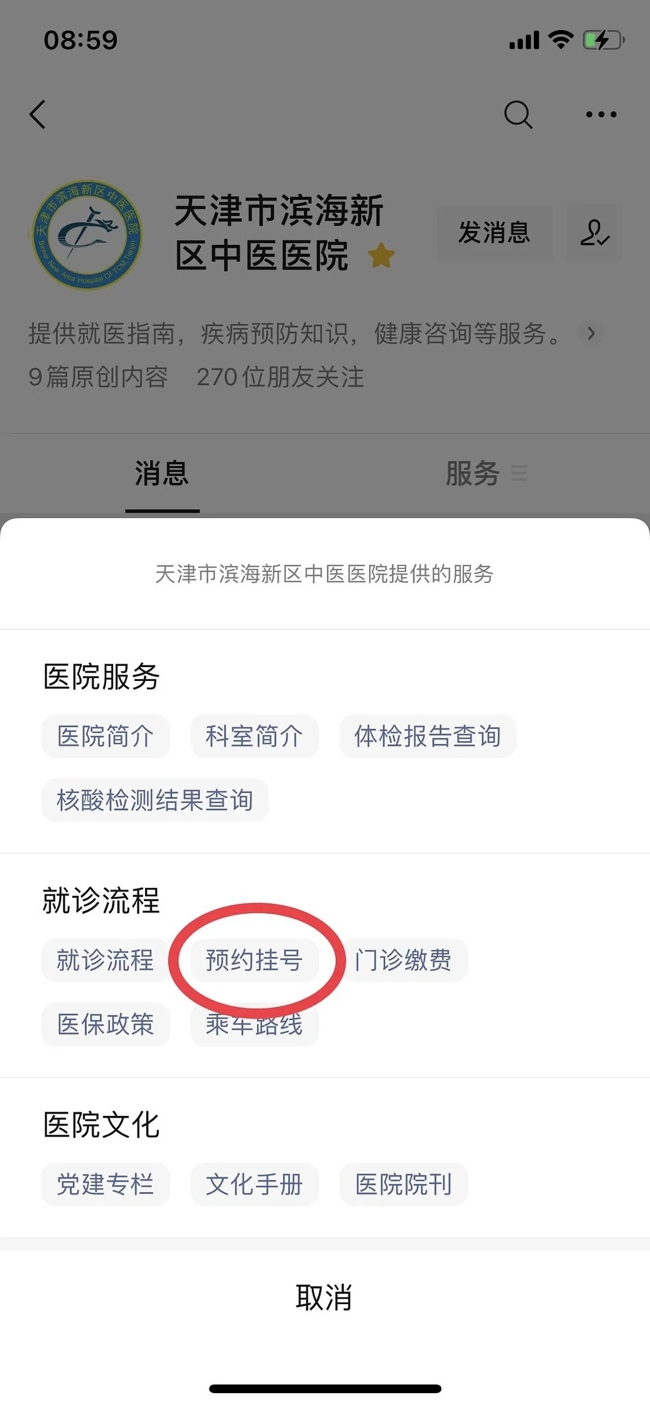Open the 医院简介 service chip

(x=105, y=737)
